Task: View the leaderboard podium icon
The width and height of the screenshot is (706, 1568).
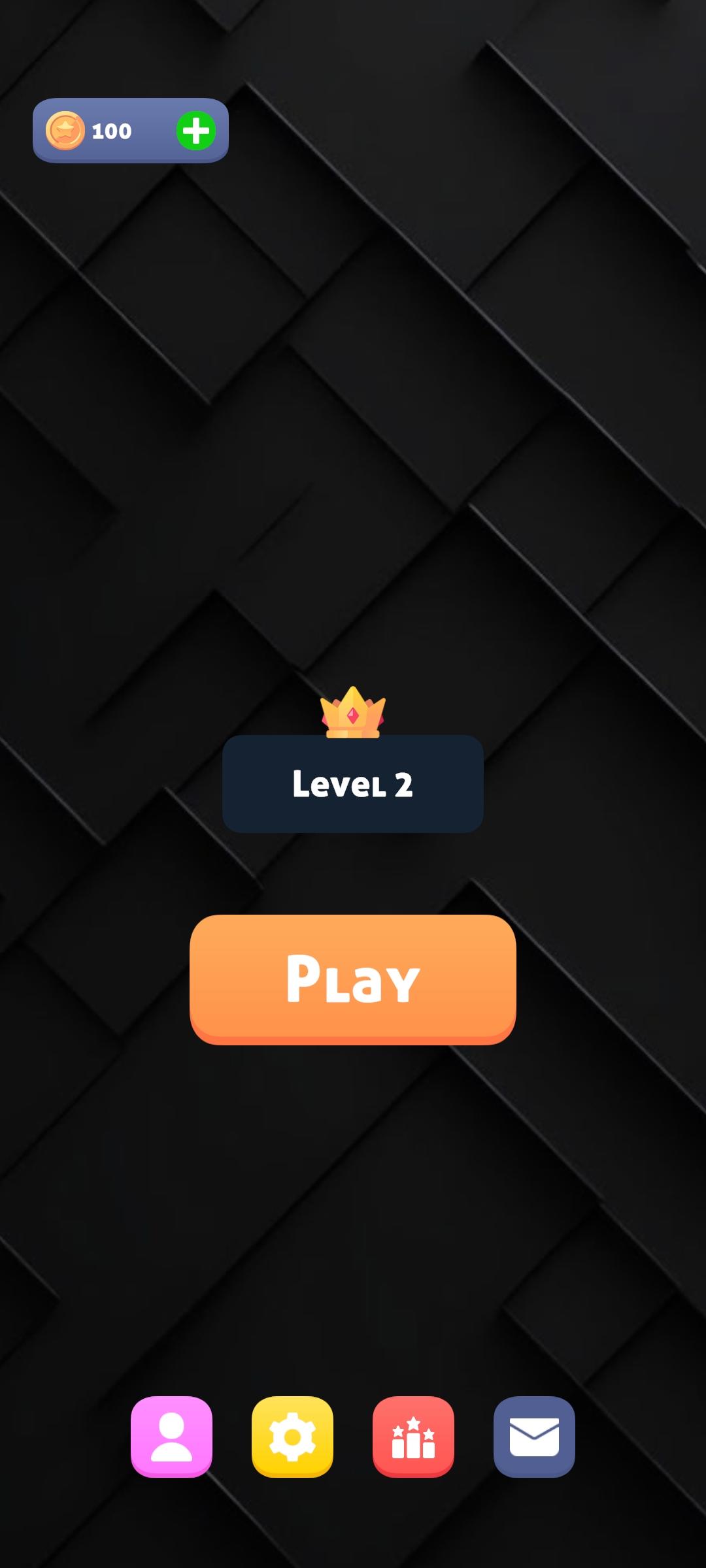Action: point(413,1436)
